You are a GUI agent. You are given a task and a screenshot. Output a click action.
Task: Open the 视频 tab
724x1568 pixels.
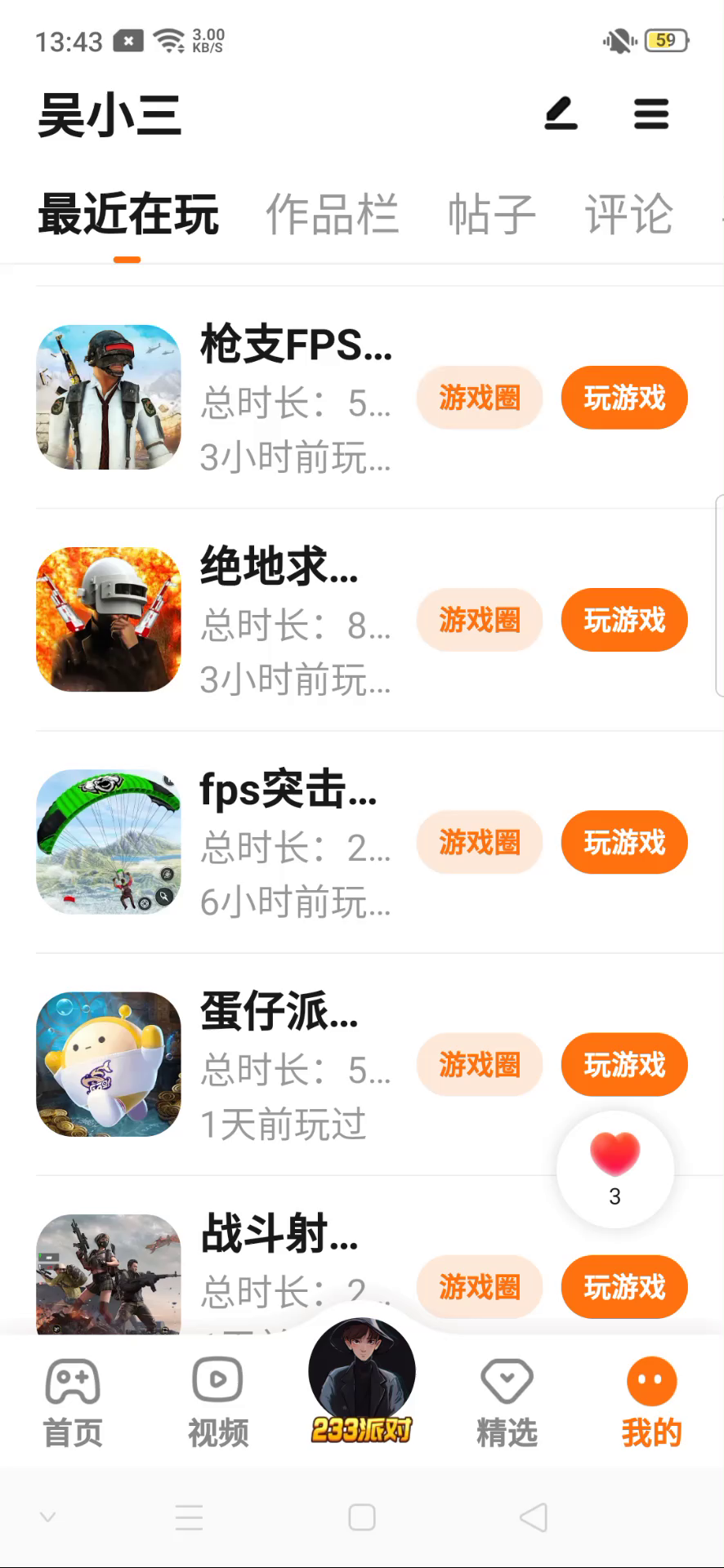point(217,1401)
